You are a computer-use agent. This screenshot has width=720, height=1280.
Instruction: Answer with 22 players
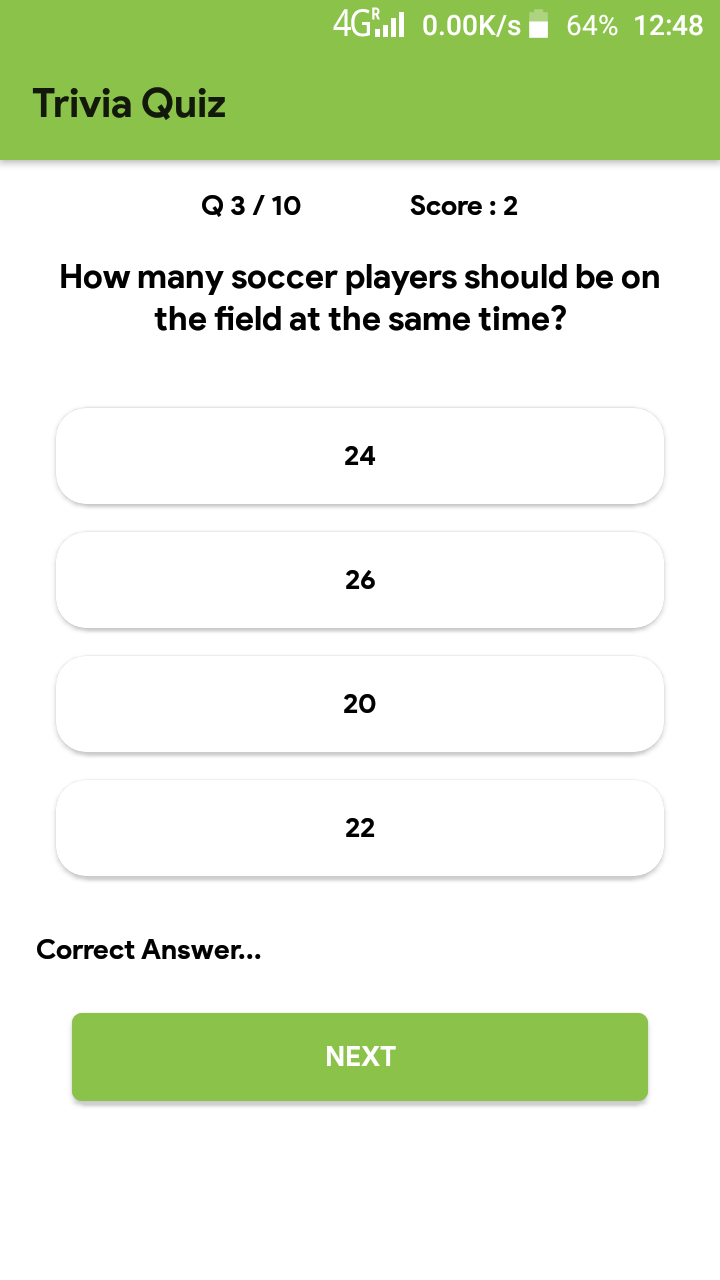click(x=360, y=828)
